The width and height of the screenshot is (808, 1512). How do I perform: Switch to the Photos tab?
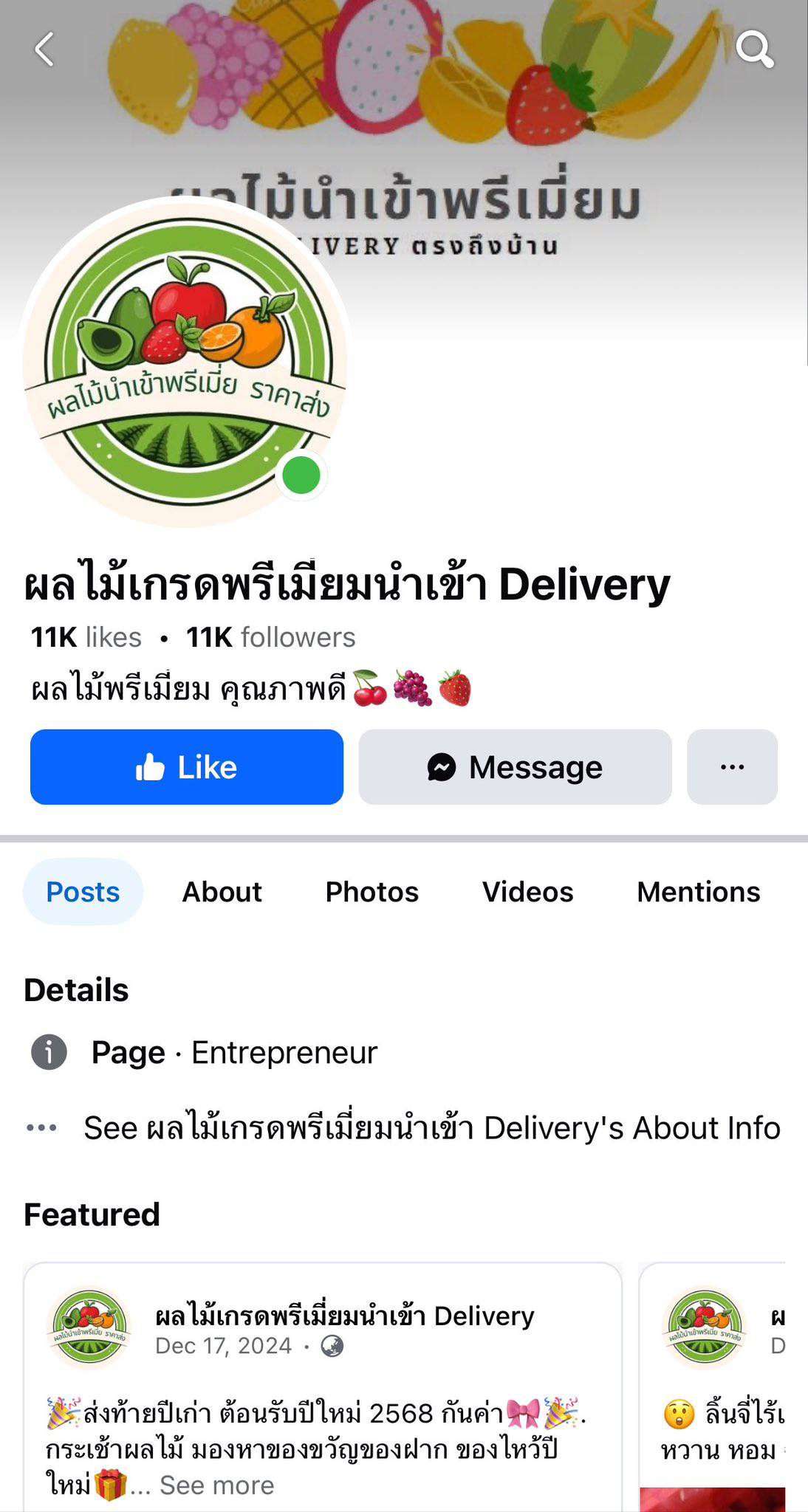pos(372,892)
